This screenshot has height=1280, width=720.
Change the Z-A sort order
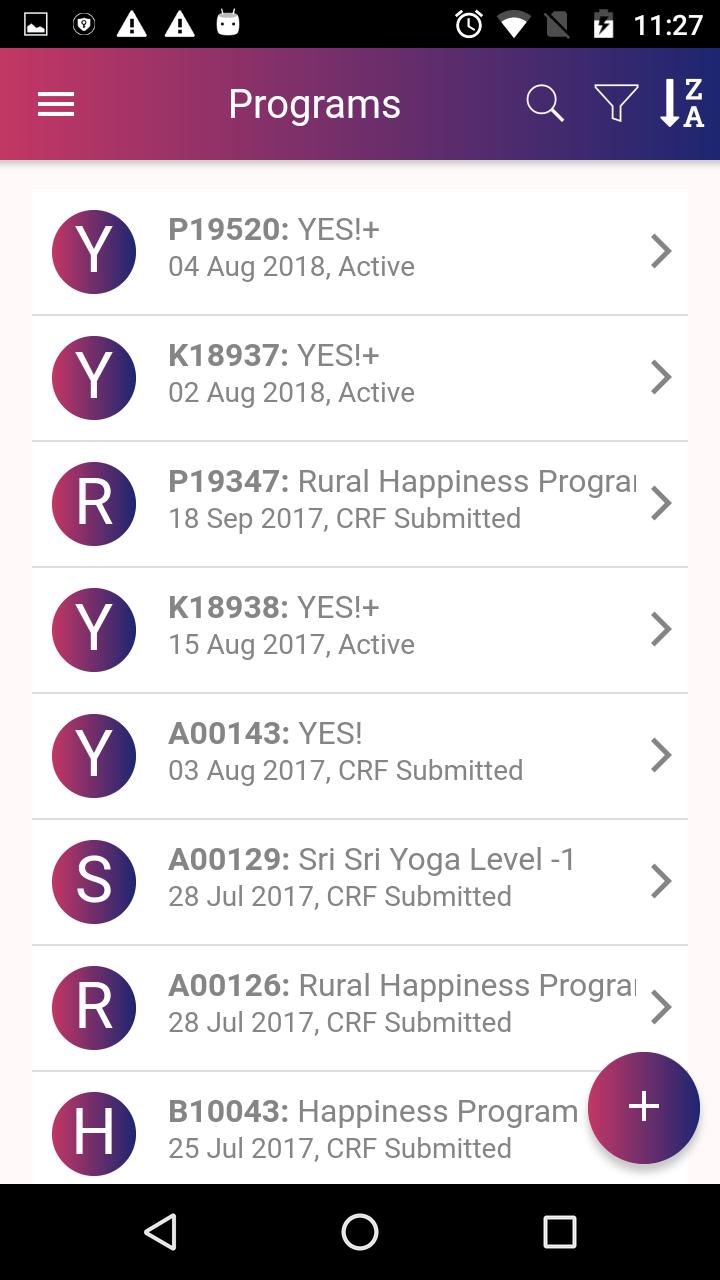point(682,104)
